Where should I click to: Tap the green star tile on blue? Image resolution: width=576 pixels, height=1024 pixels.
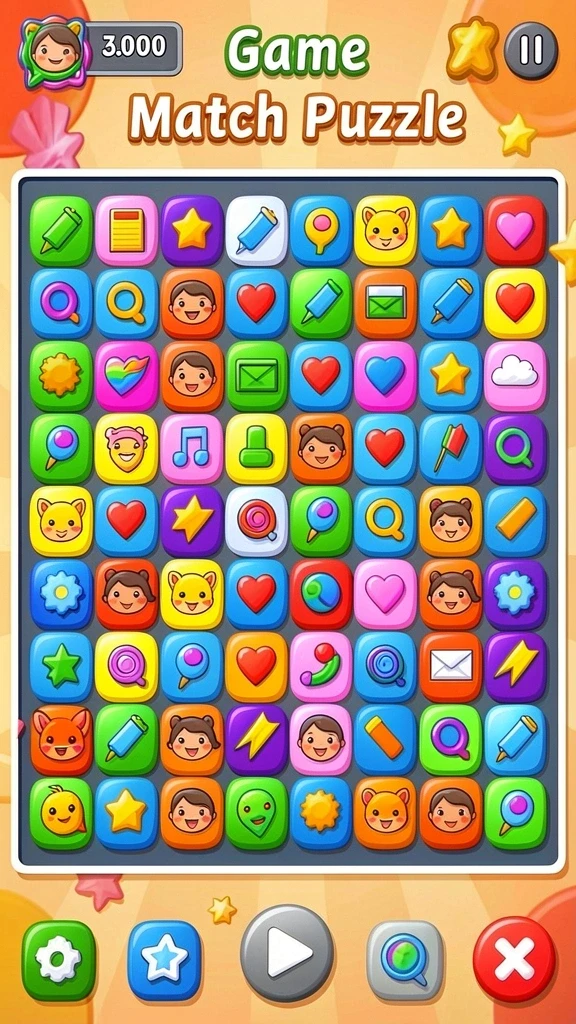[61, 666]
